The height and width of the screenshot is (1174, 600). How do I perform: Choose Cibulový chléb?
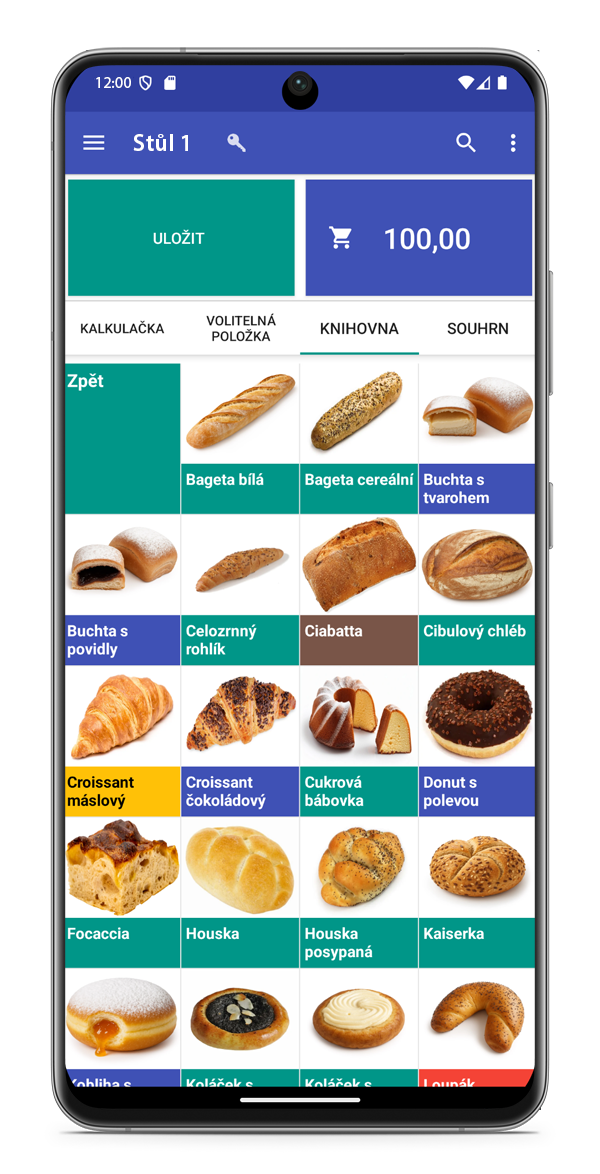pyautogui.click(x=477, y=590)
